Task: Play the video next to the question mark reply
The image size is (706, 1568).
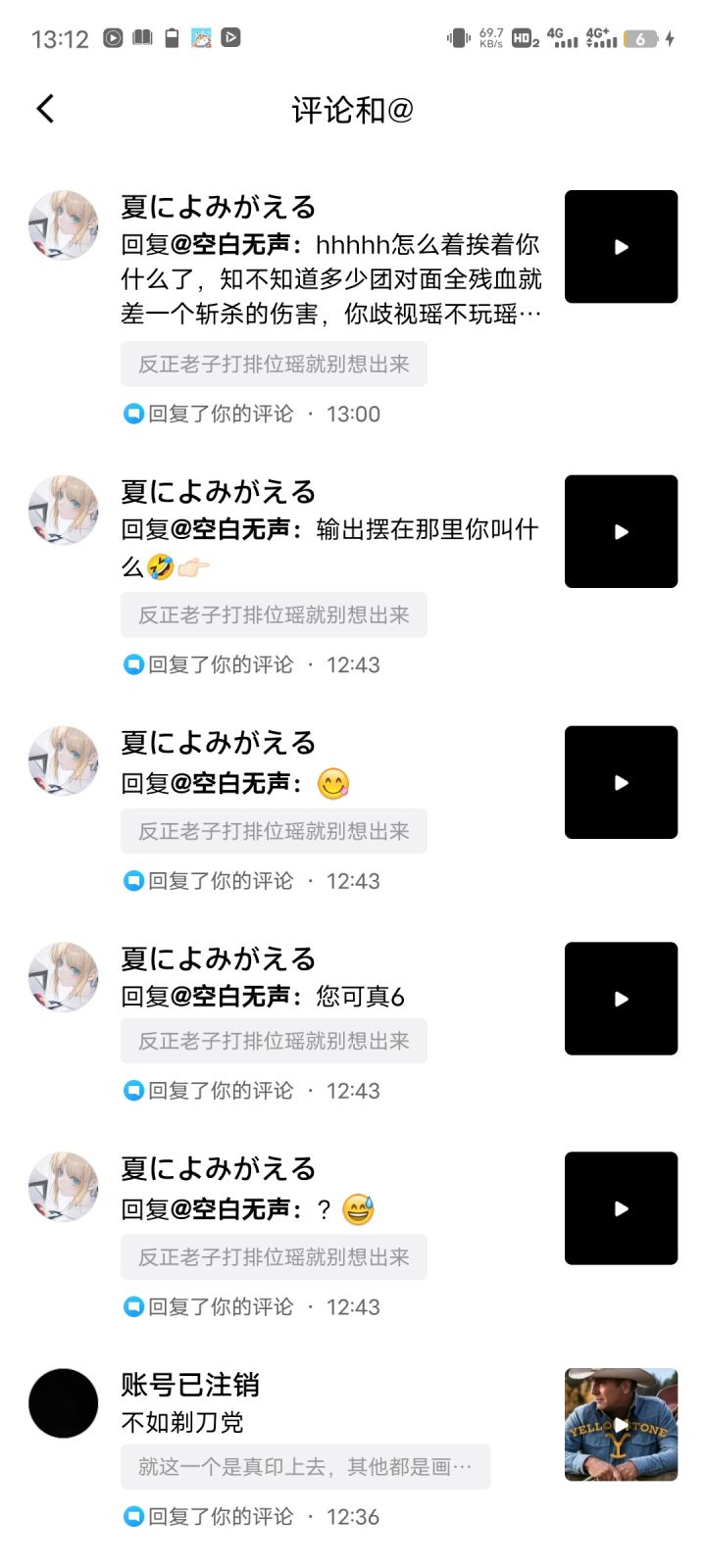Action: 620,1207
